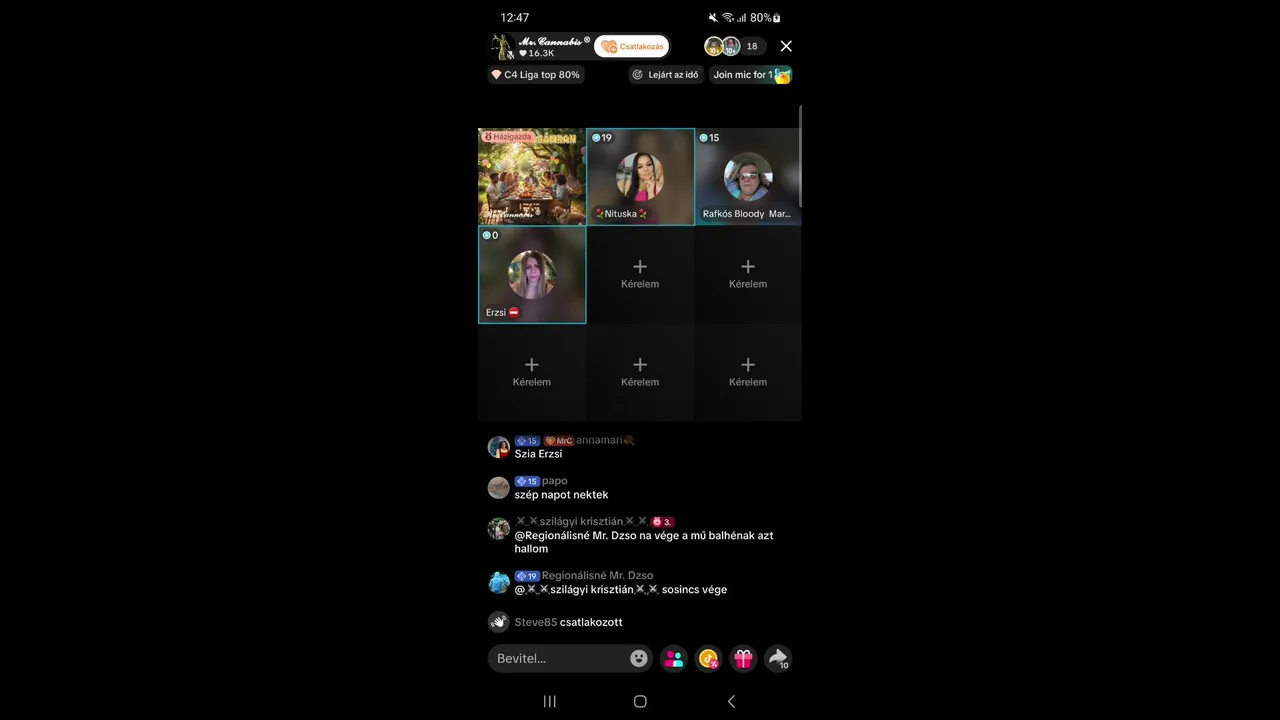Screen dimensions: 1280x720
Task: Open the host's Házigazda video tile
Action: [532, 177]
